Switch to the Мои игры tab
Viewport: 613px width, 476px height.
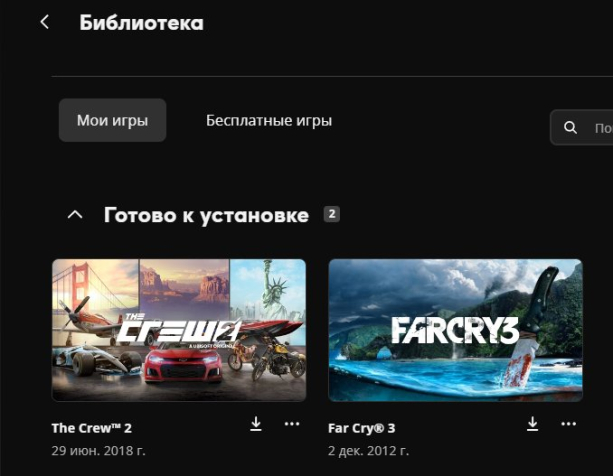click(x=112, y=121)
